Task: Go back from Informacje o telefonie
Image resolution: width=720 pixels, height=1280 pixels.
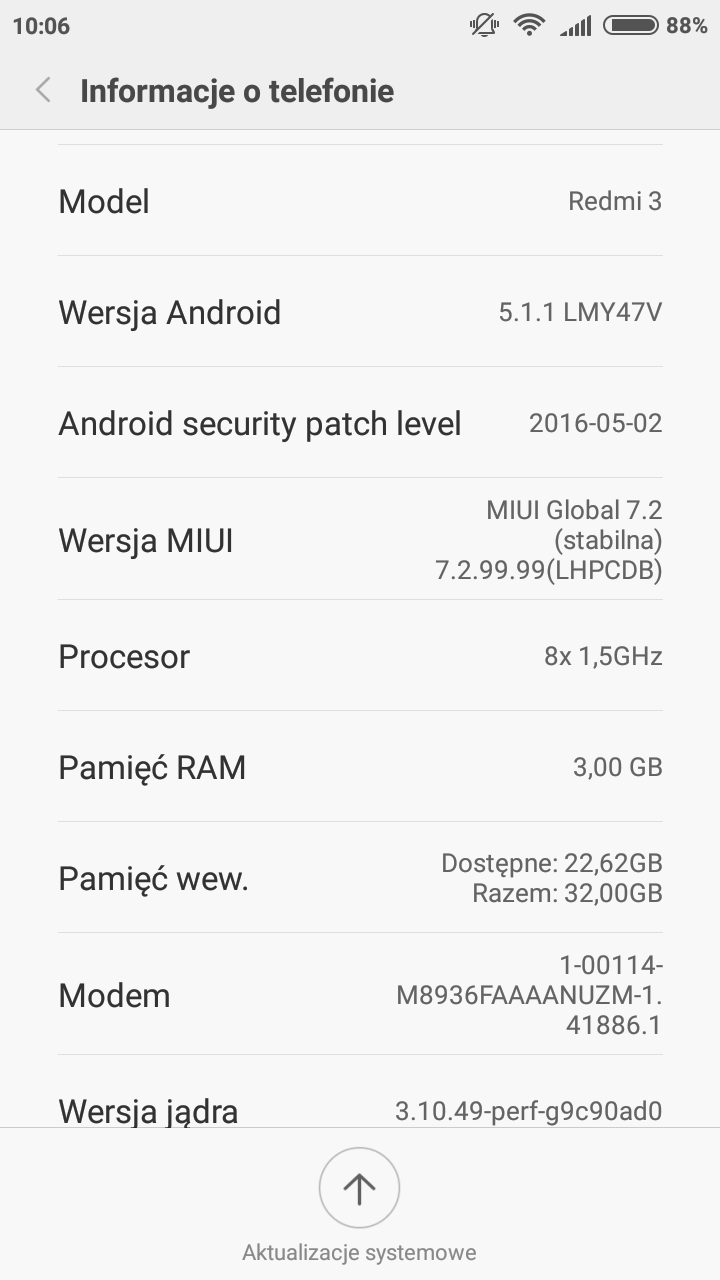Action: [43, 91]
